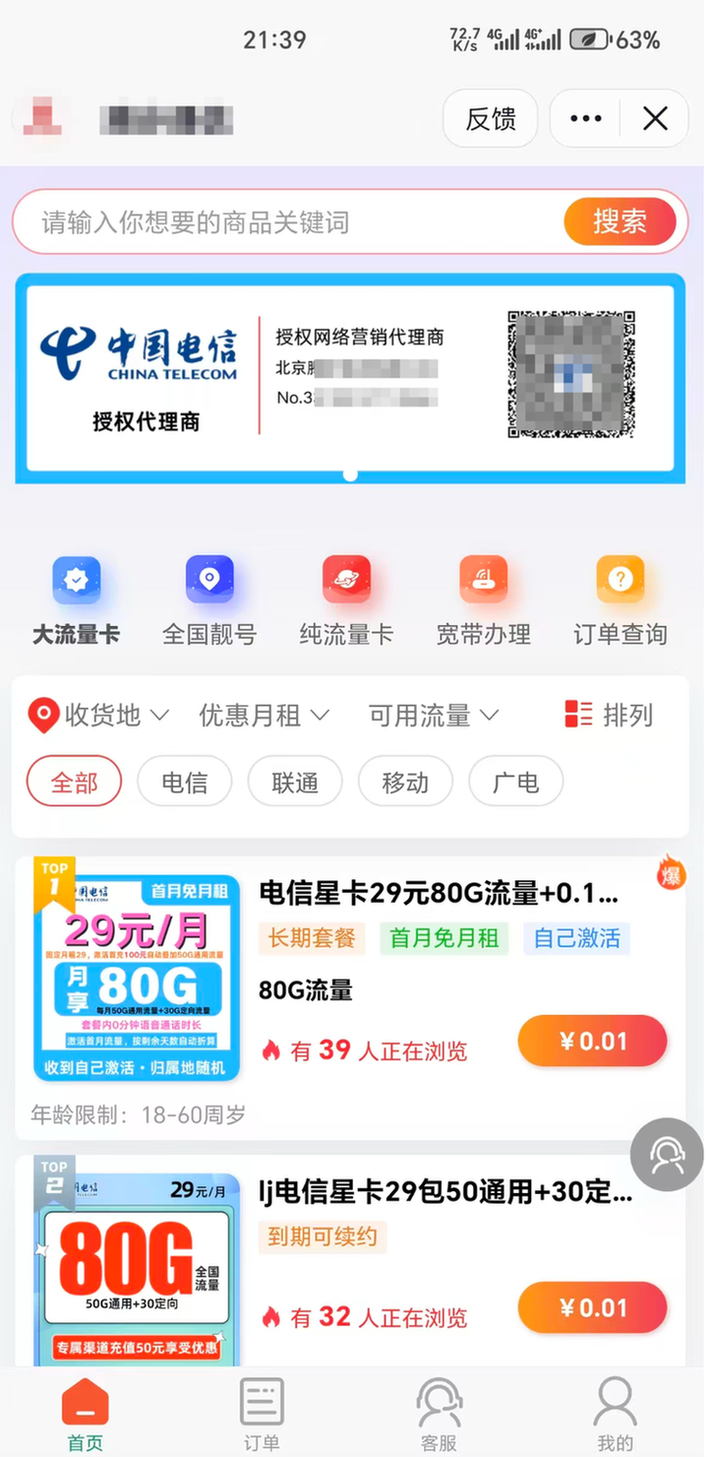This screenshot has height=1457, width=707.
Task: Open the mini program overflow menu
Action: 586,119
